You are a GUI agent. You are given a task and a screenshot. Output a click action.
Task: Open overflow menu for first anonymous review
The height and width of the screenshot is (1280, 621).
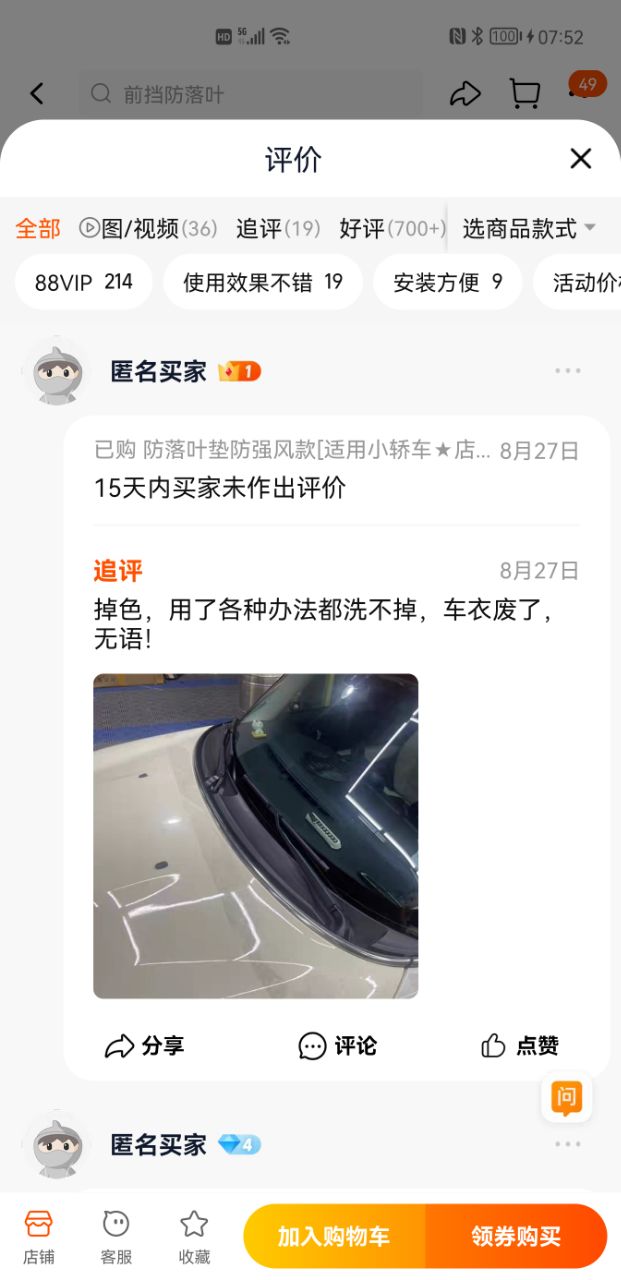[x=568, y=371]
